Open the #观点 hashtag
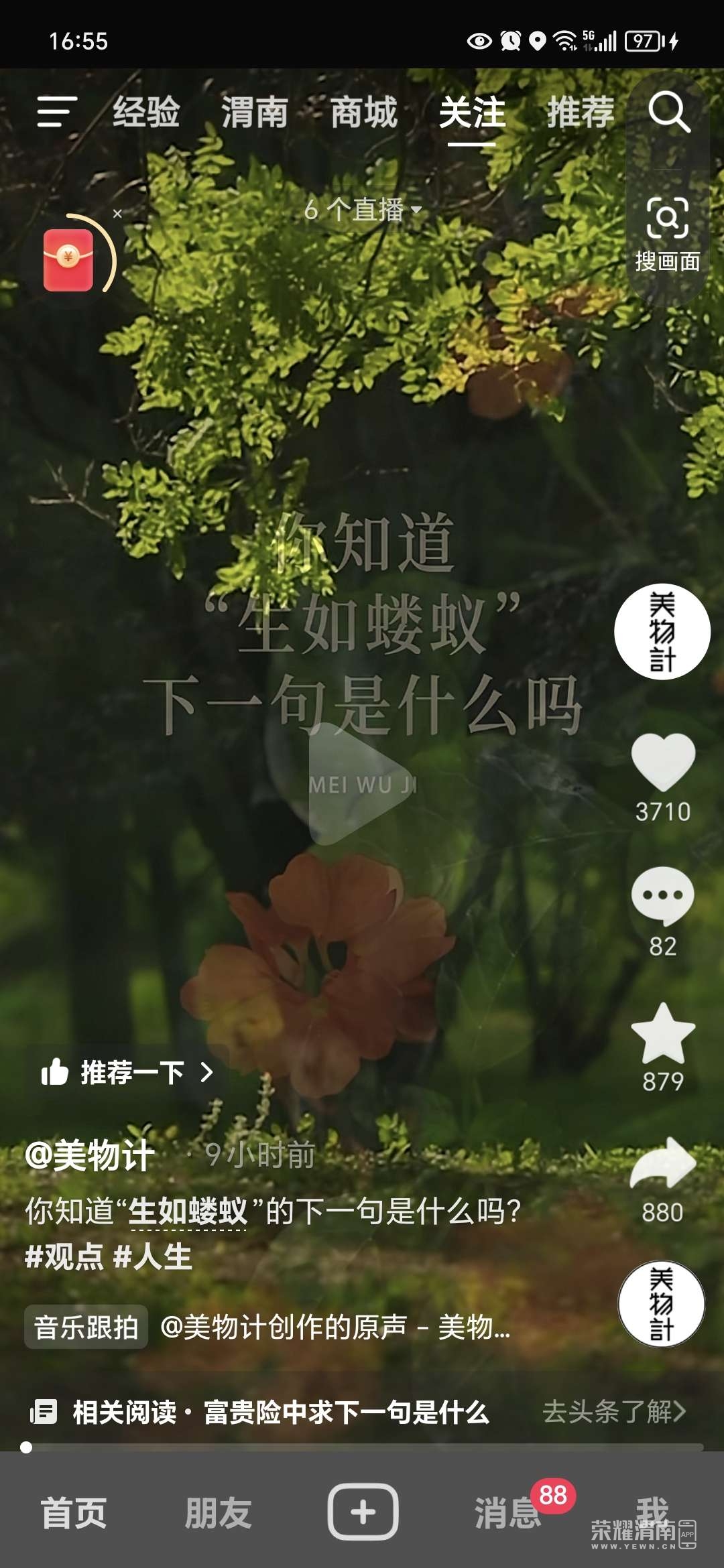 (64, 1256)
